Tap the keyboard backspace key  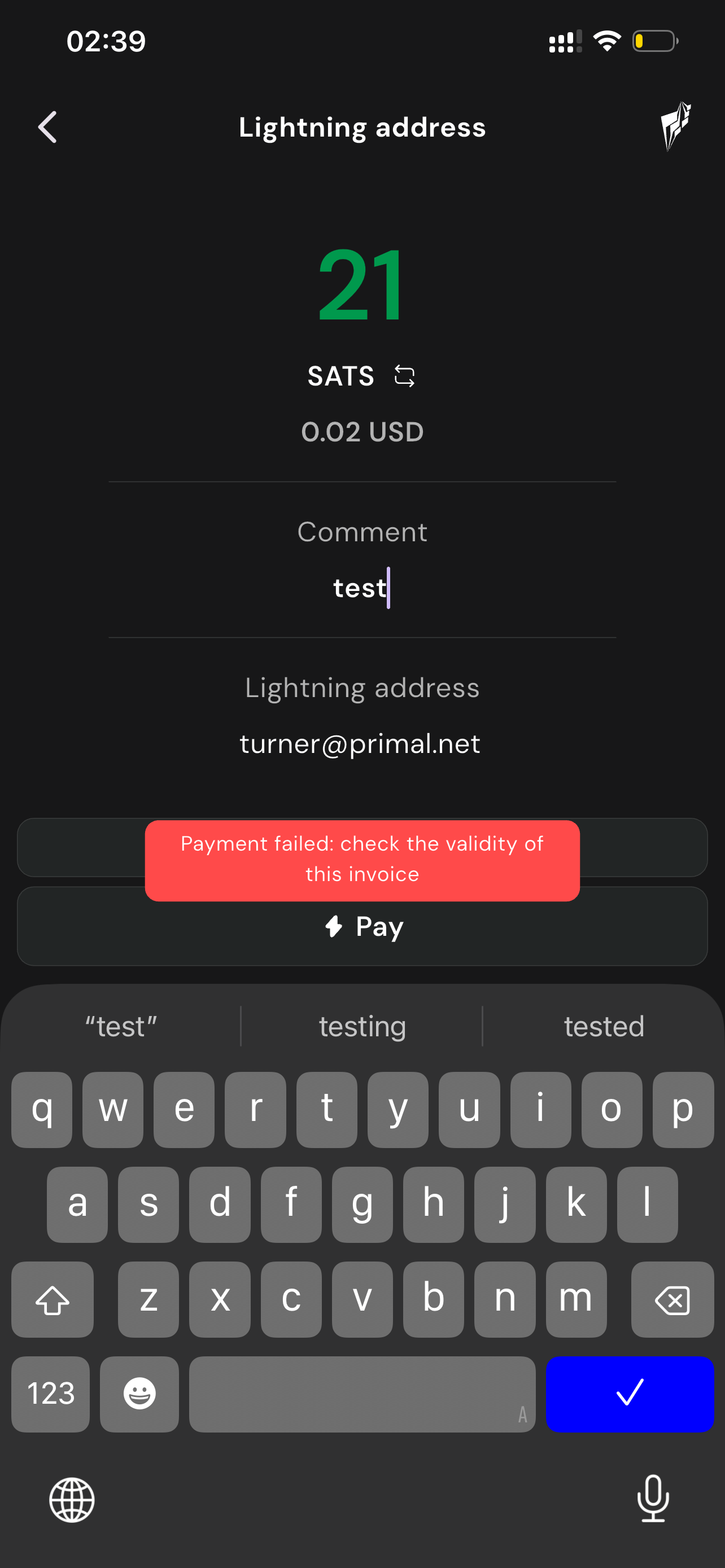[672, 1299]
